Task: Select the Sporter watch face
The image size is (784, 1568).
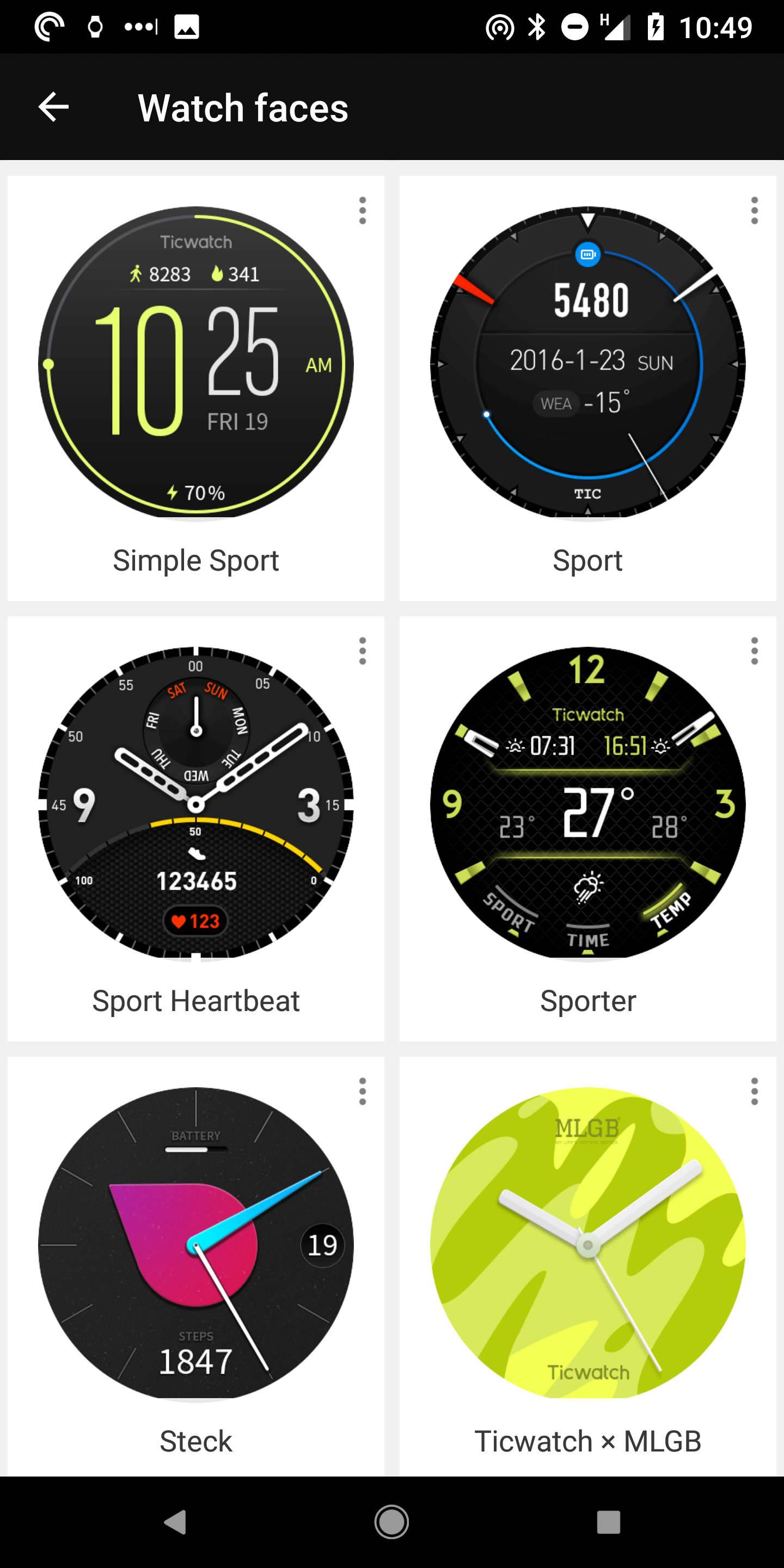Action: pos(587,829)
